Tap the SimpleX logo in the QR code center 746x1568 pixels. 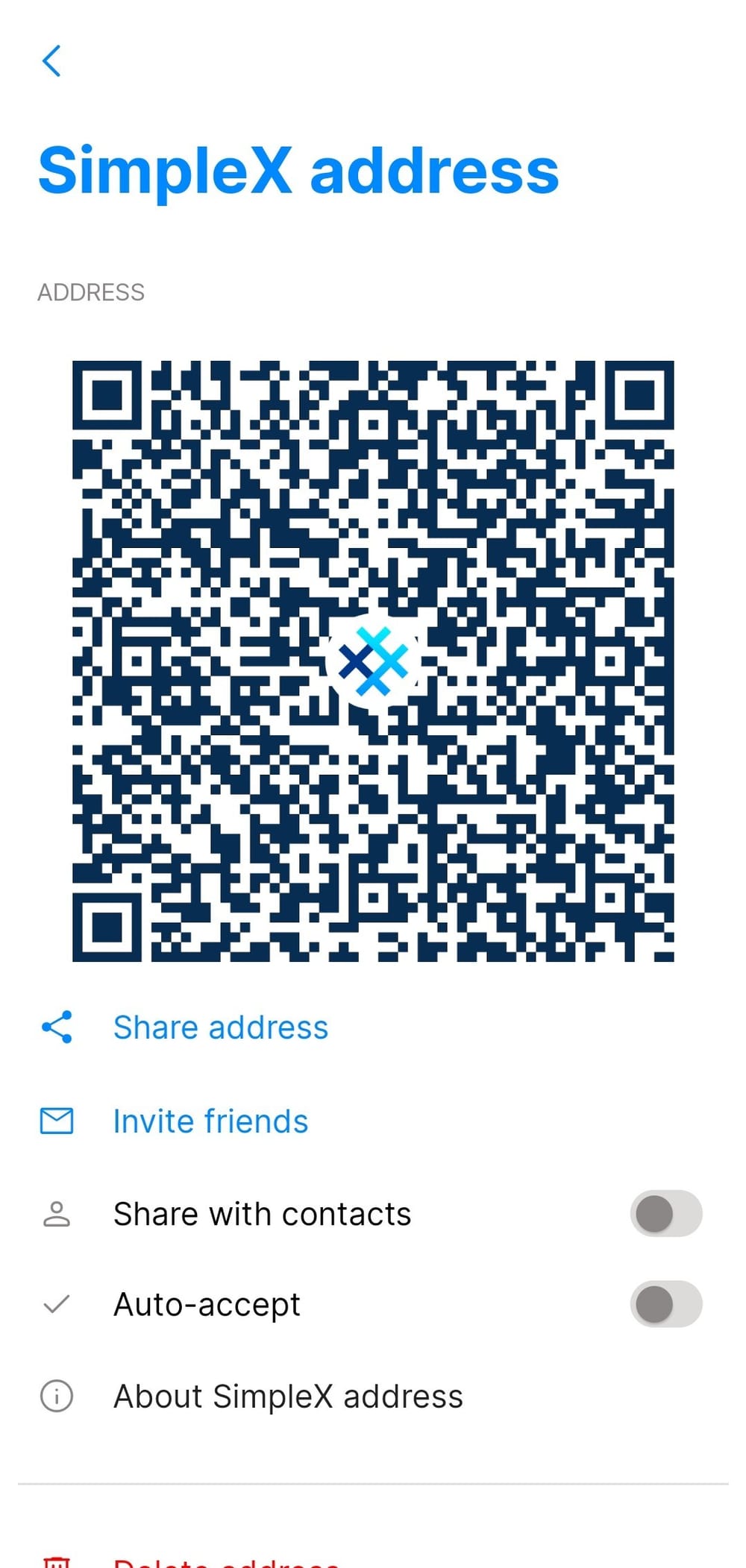coord(374,659)
